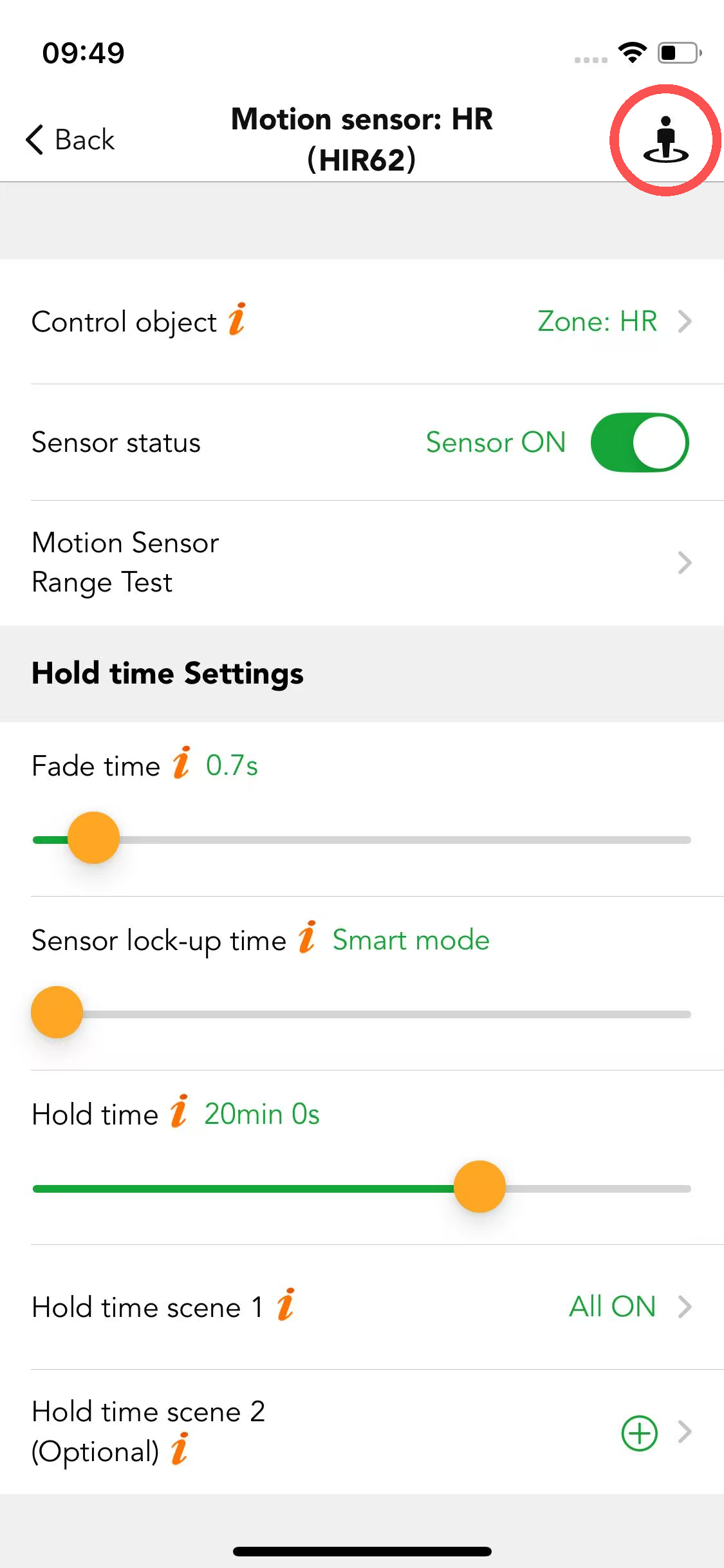The image size is (724, 1568).
Task: Go back to the previous screen
Action: tap(71, 140)
